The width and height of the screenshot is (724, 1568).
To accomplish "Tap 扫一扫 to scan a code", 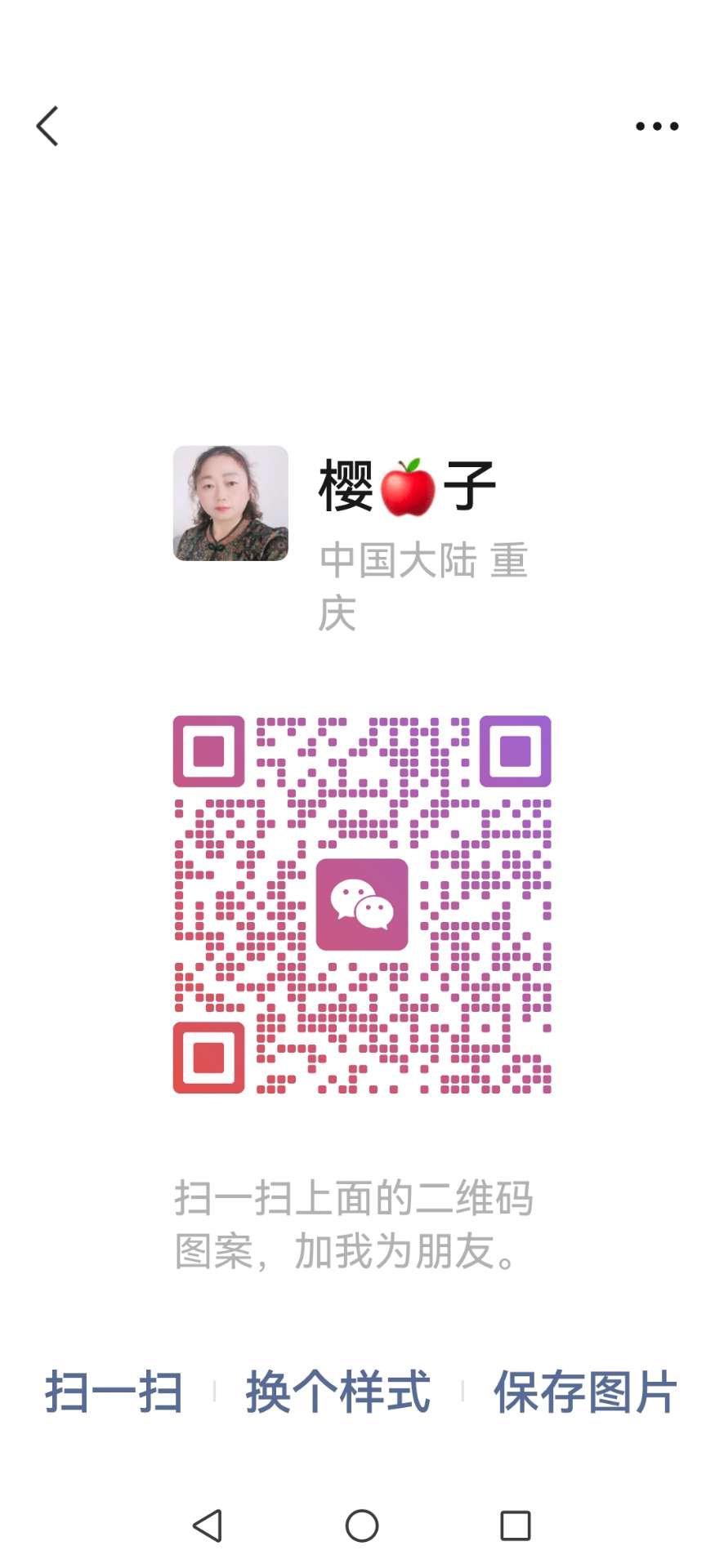I will 114,1391.
